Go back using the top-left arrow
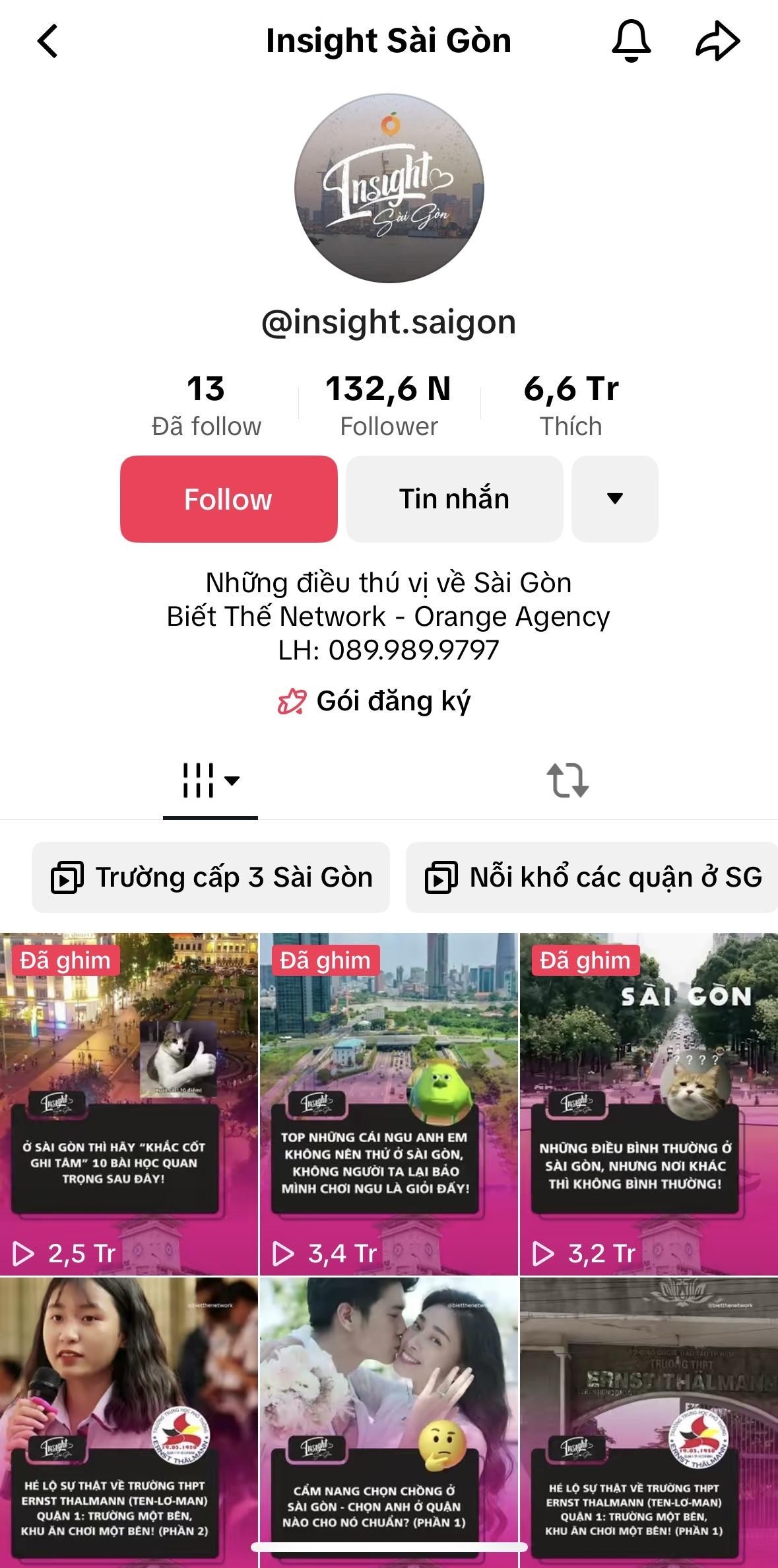 pyautogui.click(x=48, y=41)
